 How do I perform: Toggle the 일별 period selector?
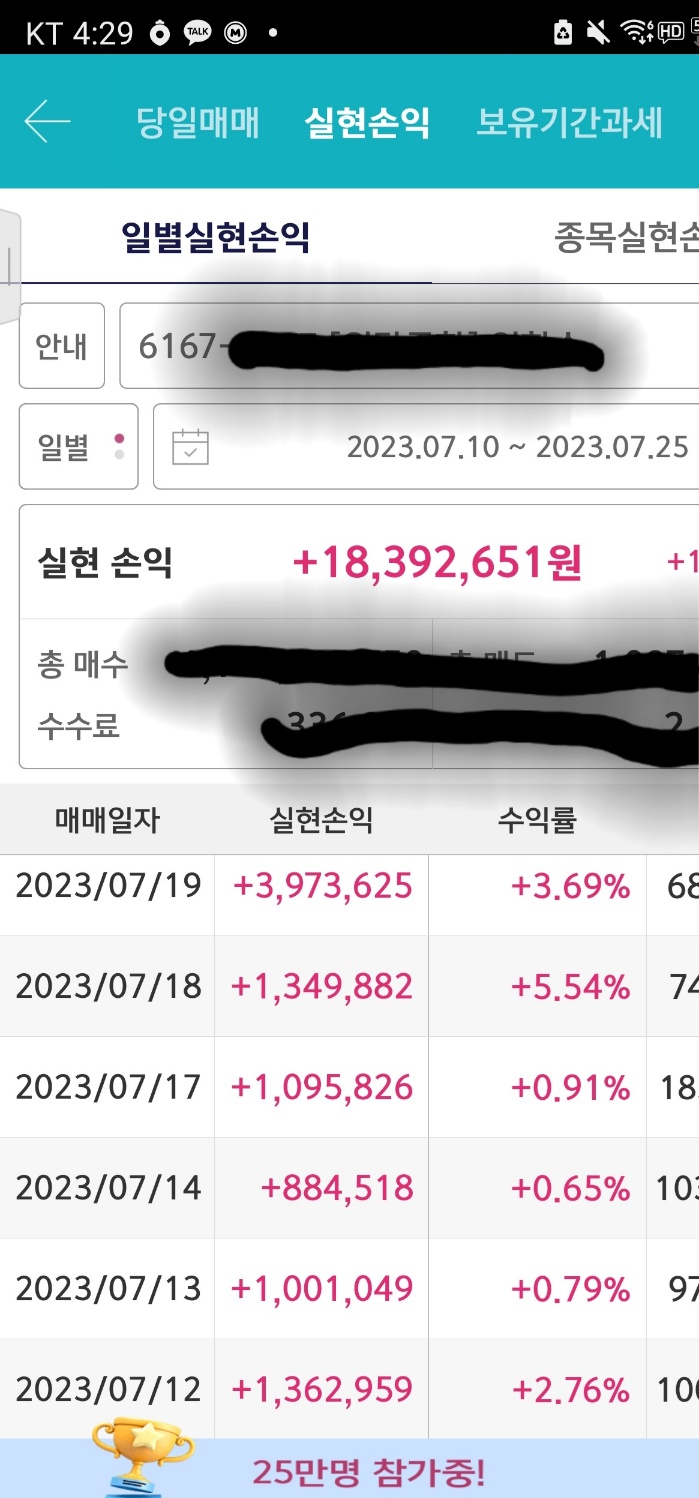(x=79, y=447)
